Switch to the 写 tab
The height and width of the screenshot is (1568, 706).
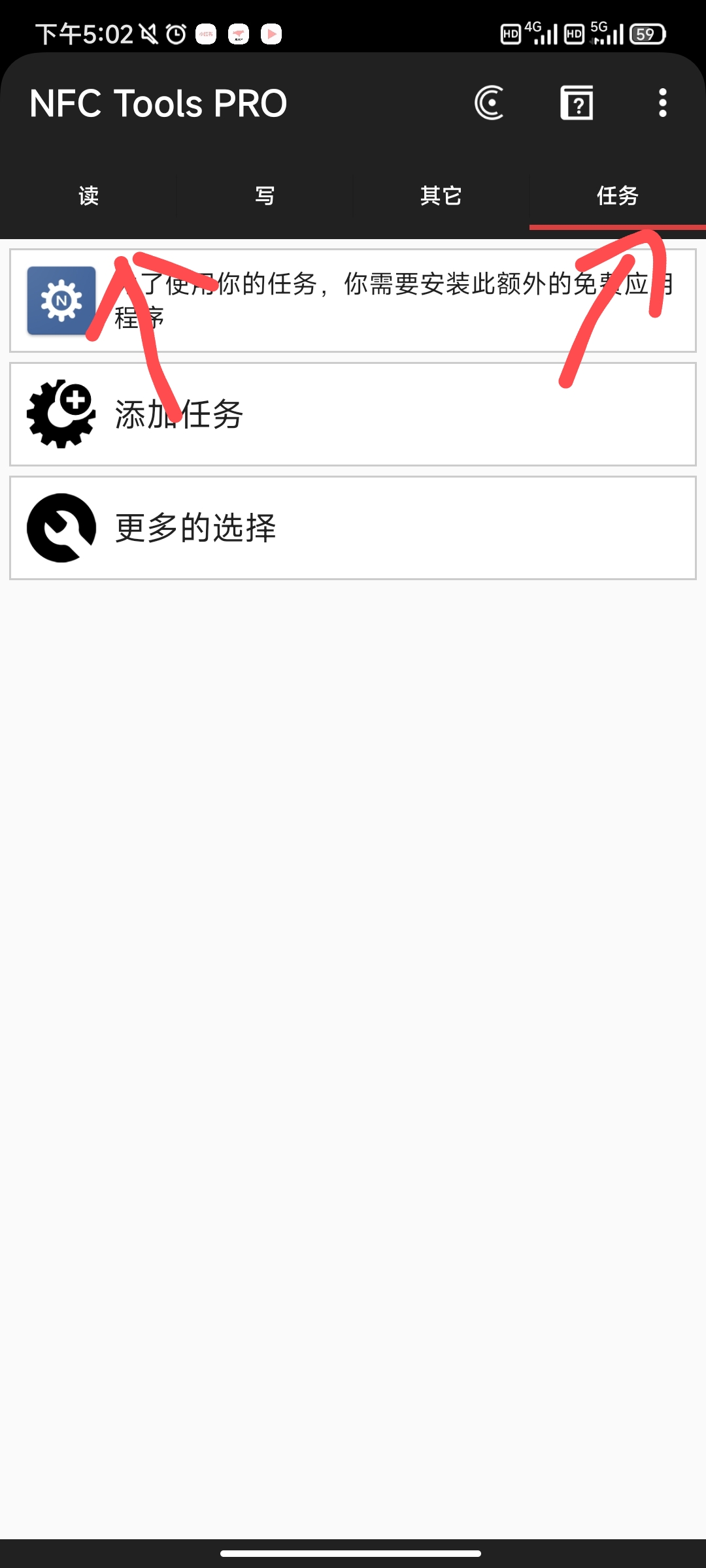[265, 195]
